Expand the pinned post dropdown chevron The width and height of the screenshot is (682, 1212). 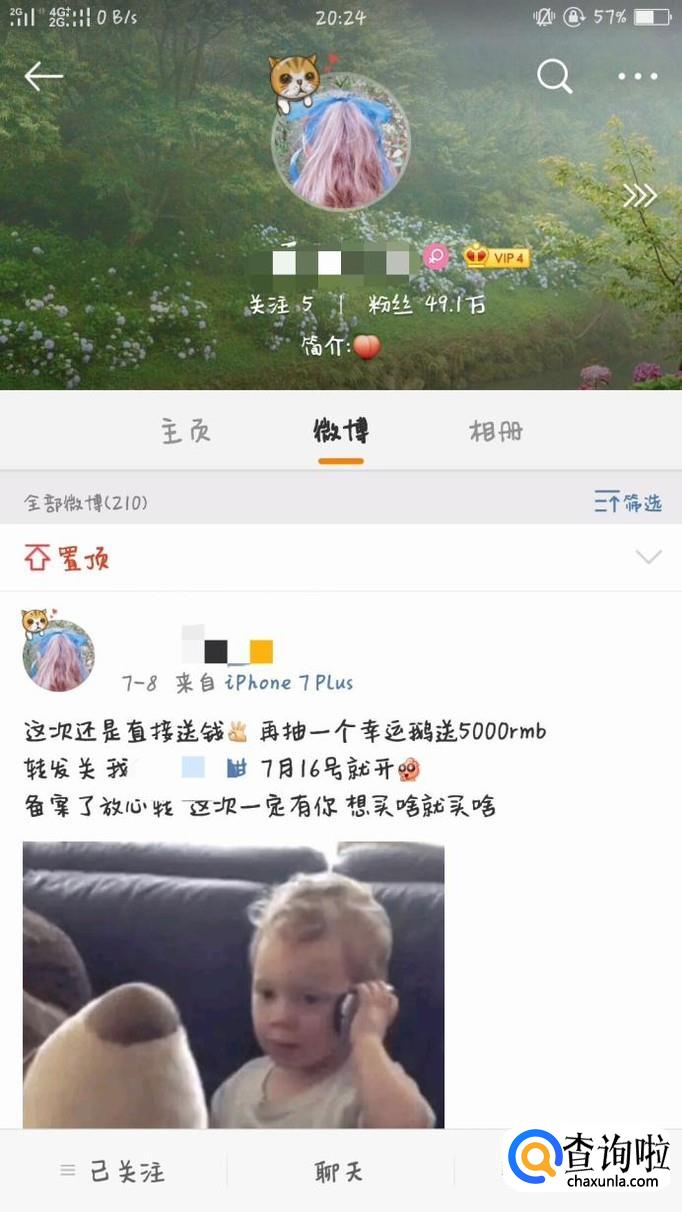click(x=649, y=558)
